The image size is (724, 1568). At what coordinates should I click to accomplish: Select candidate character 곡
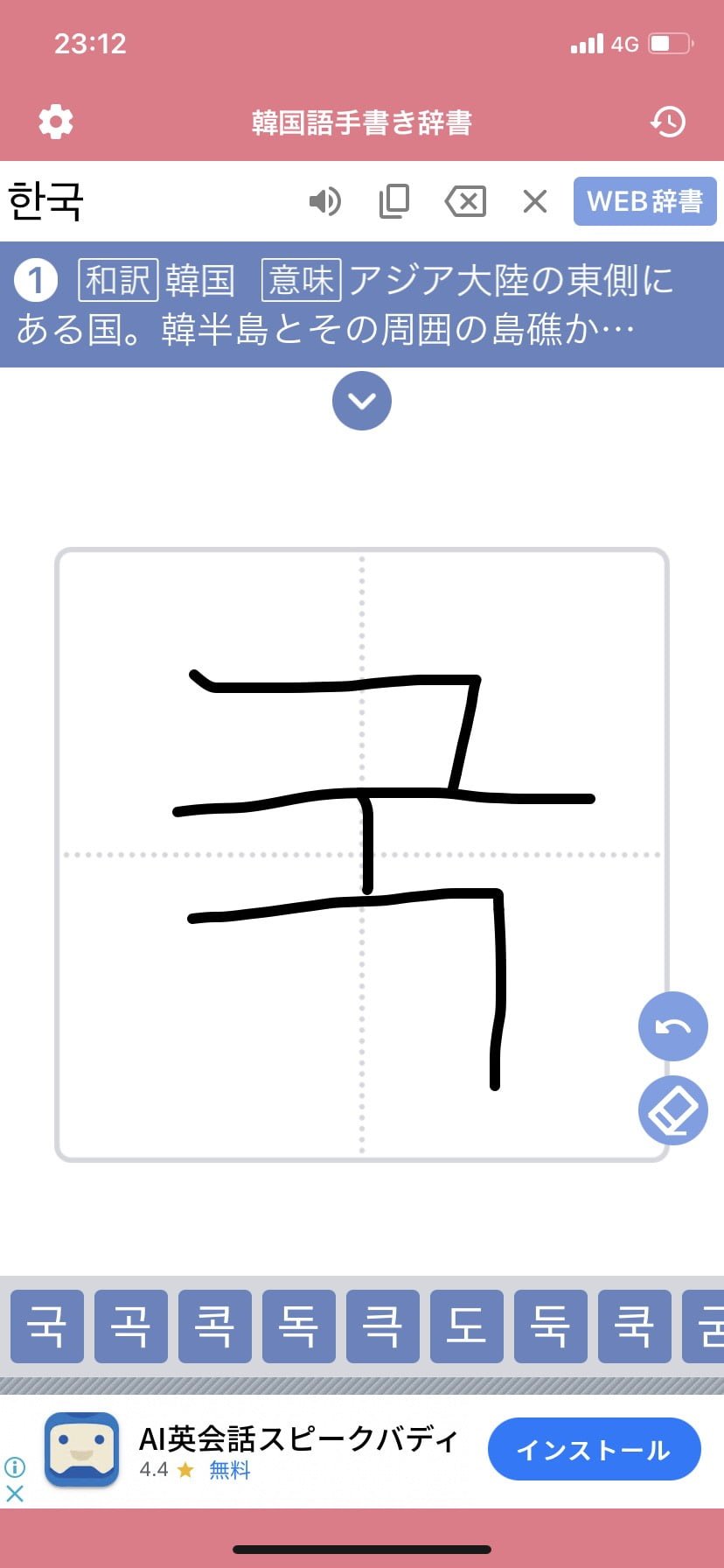pyautogui.click(x=131, y=1326)
